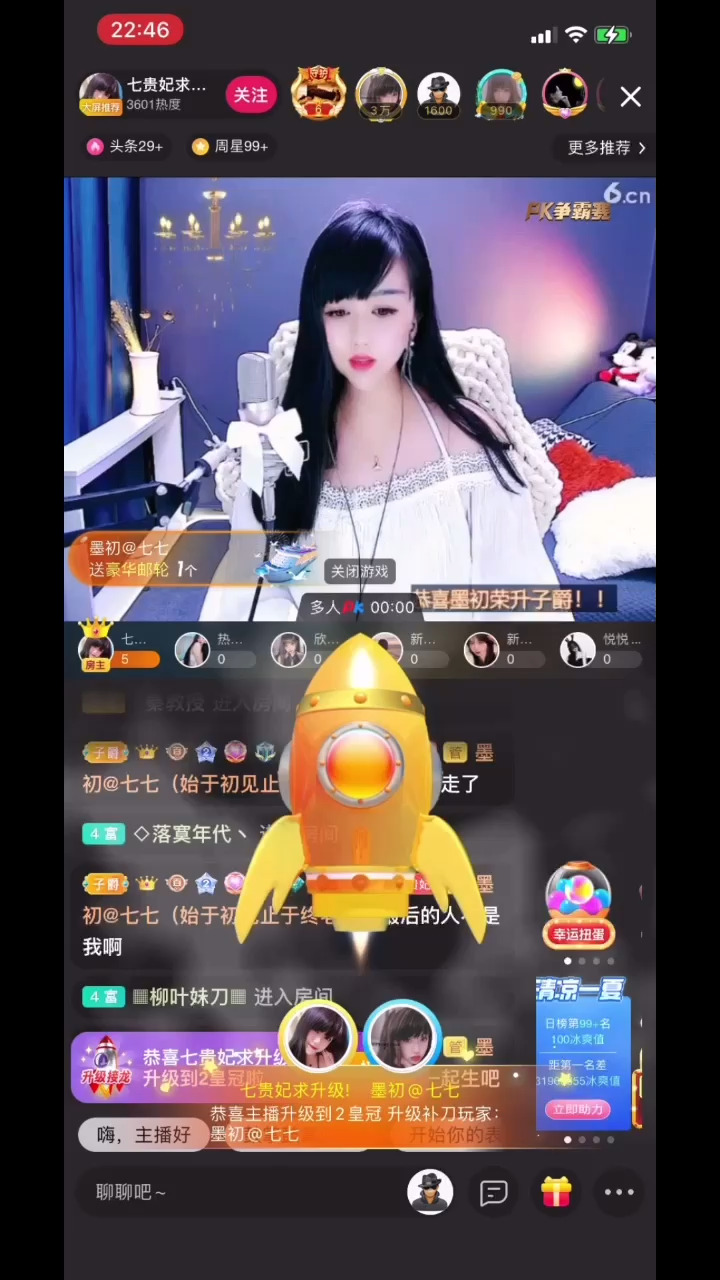Image resolution: width=720 pixels, height=1280 pixels.
Task: Open the hat avatar icon in bottom bar
Action: tap(430, 1192)
